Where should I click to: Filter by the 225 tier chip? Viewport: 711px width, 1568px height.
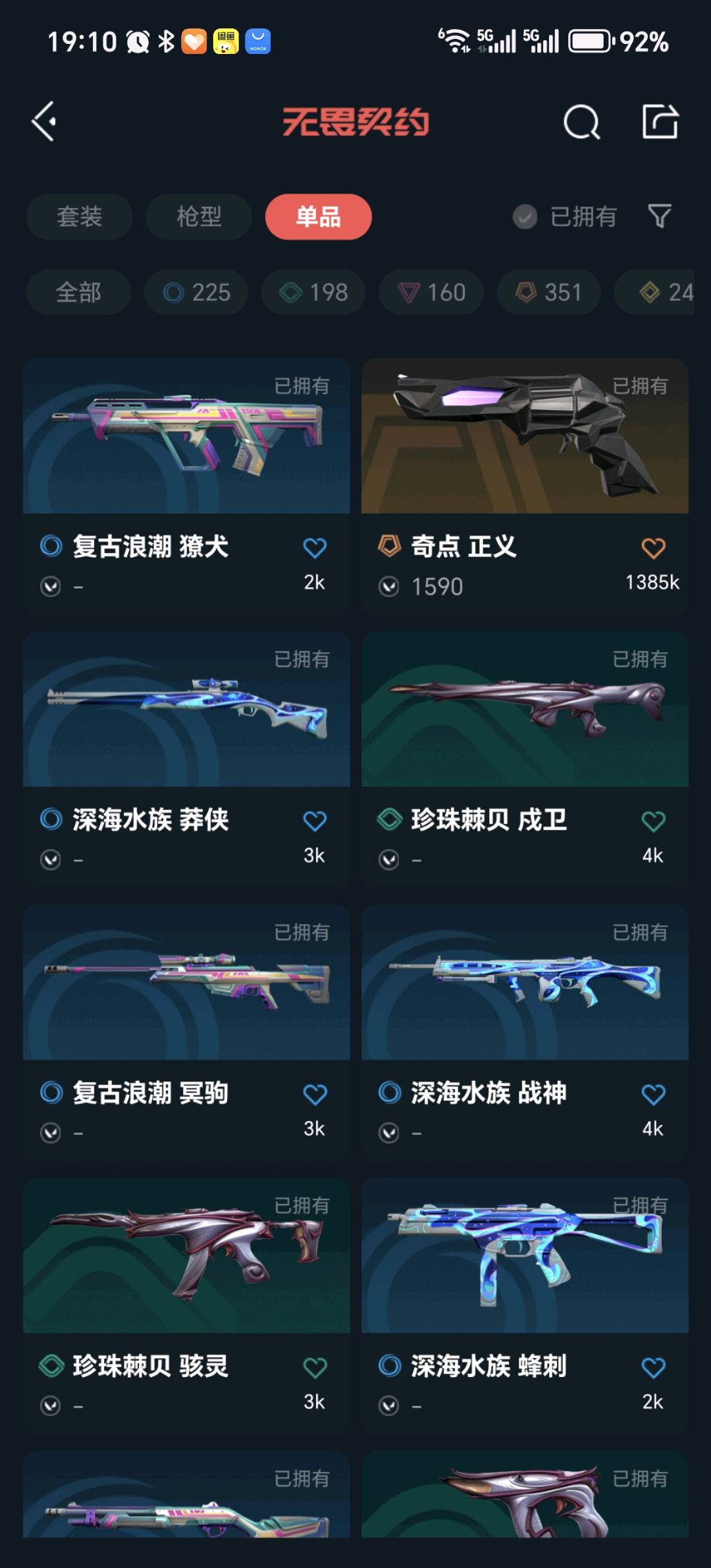[x=196, y=292]
